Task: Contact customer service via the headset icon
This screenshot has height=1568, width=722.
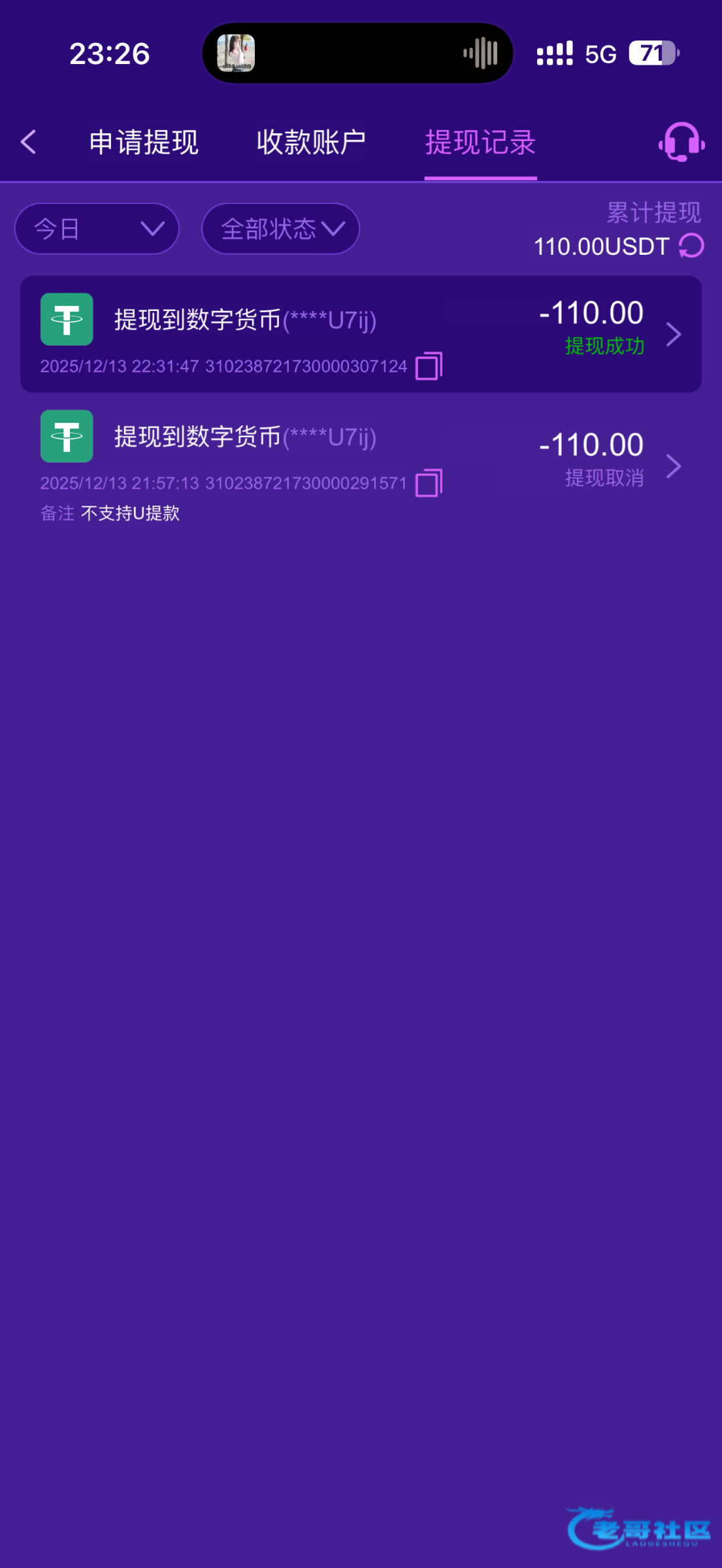Action: pyautogui.click(x=681, y=142)
